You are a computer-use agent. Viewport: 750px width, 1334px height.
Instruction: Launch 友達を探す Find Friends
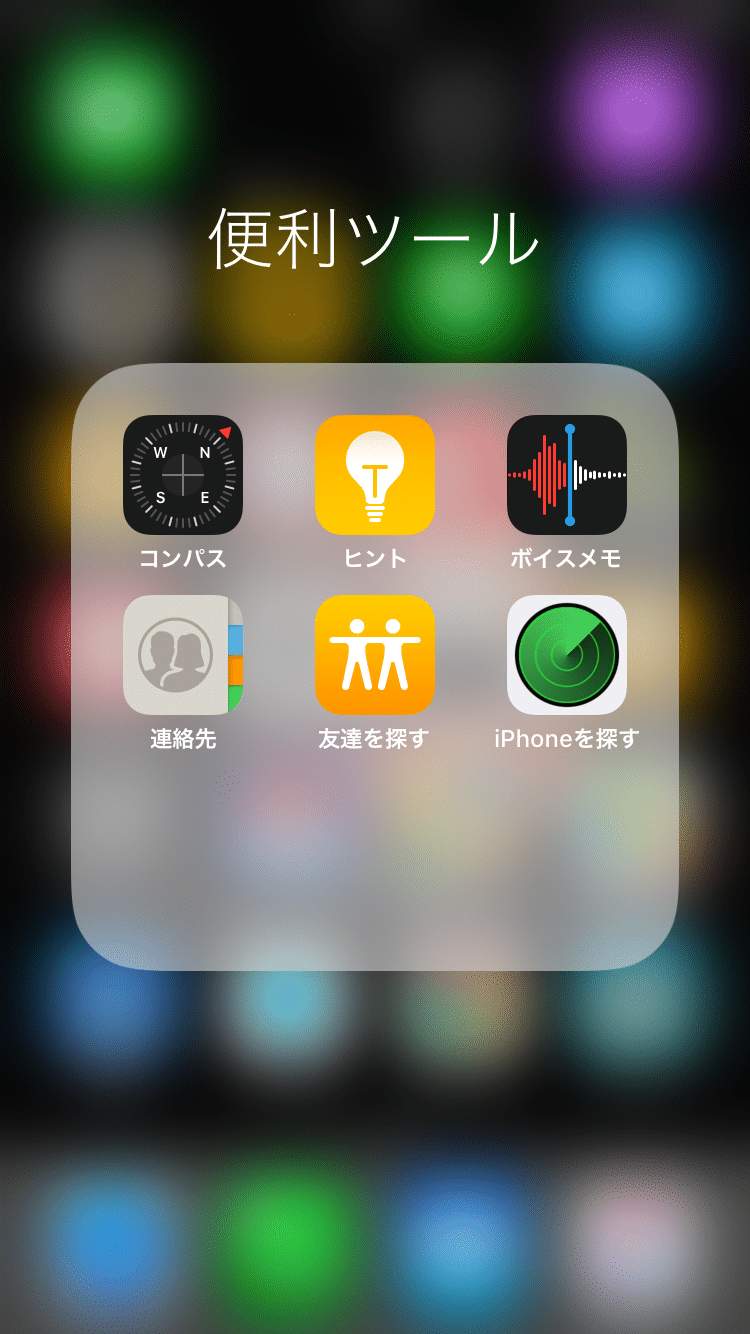[375, 655]
